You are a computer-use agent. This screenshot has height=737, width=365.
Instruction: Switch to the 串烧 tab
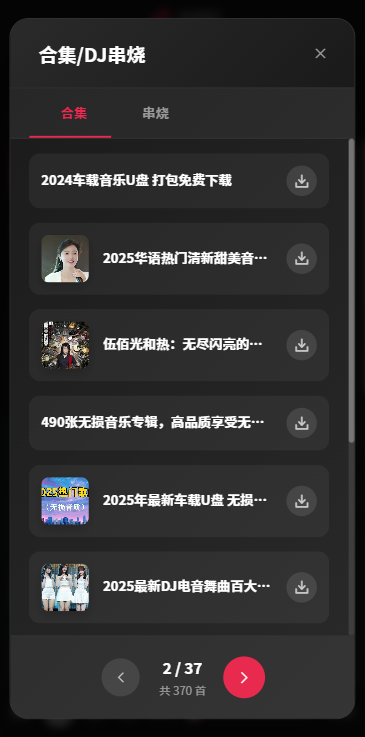[x=155, y=113]
